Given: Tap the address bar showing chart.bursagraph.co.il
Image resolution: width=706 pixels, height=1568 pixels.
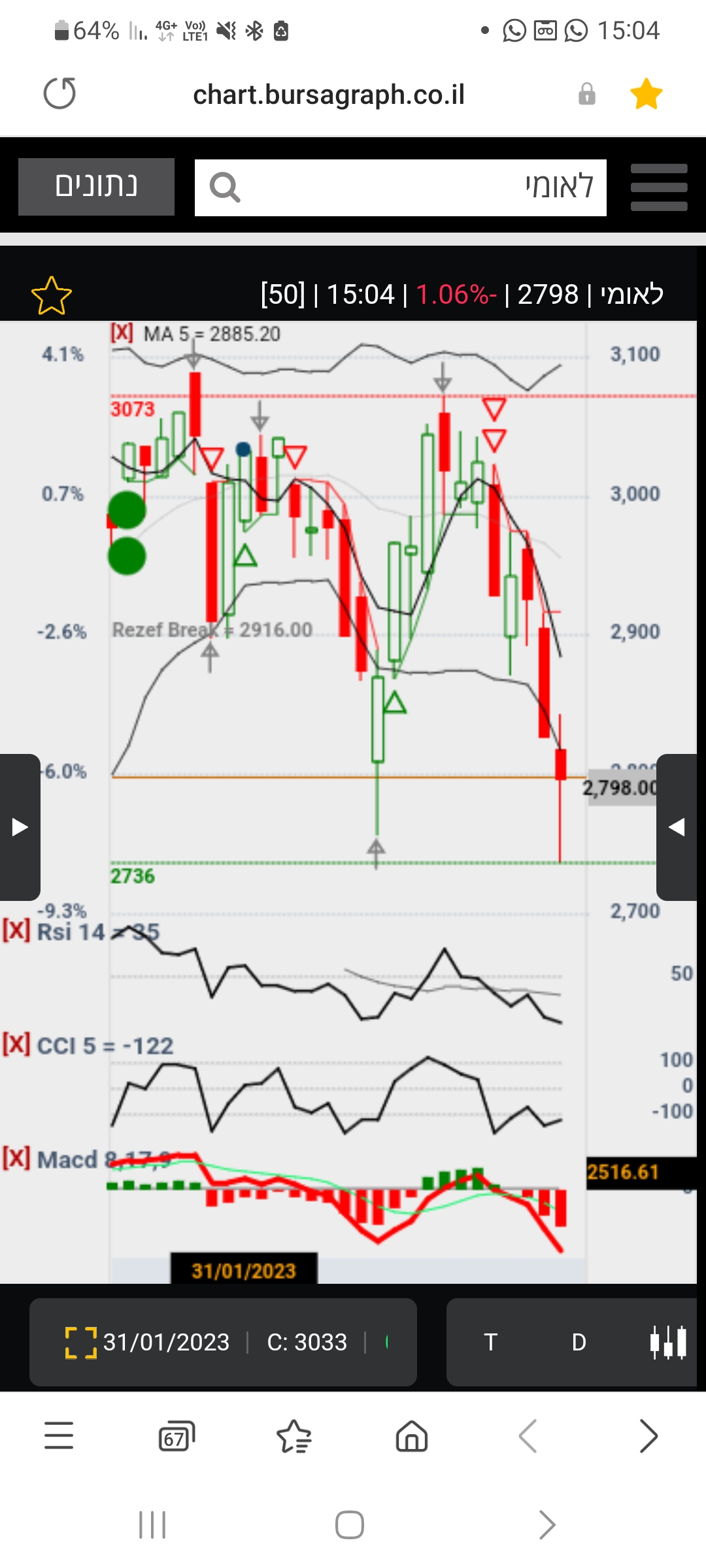Looking at the screenshot, I should [328, 95].
